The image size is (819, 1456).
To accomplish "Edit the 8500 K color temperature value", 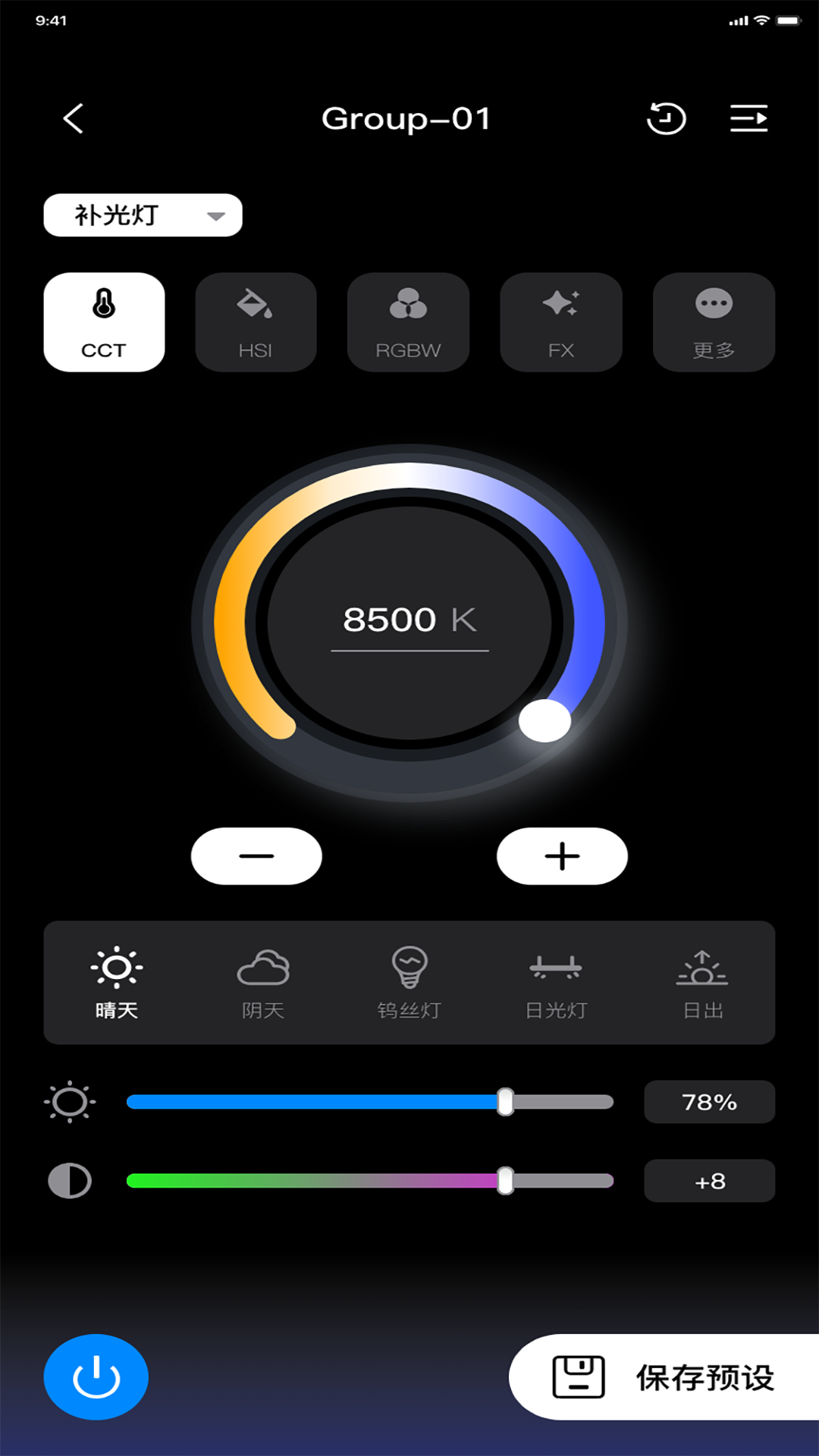I will click(409, 620).
